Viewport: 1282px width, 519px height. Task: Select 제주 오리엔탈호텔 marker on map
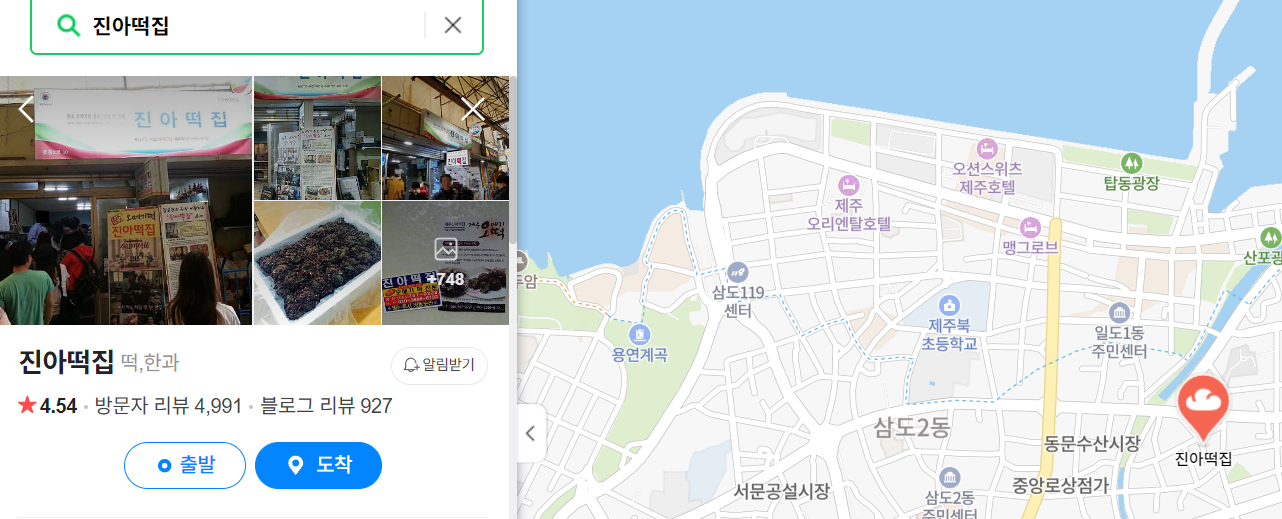[x=848, y=185]
